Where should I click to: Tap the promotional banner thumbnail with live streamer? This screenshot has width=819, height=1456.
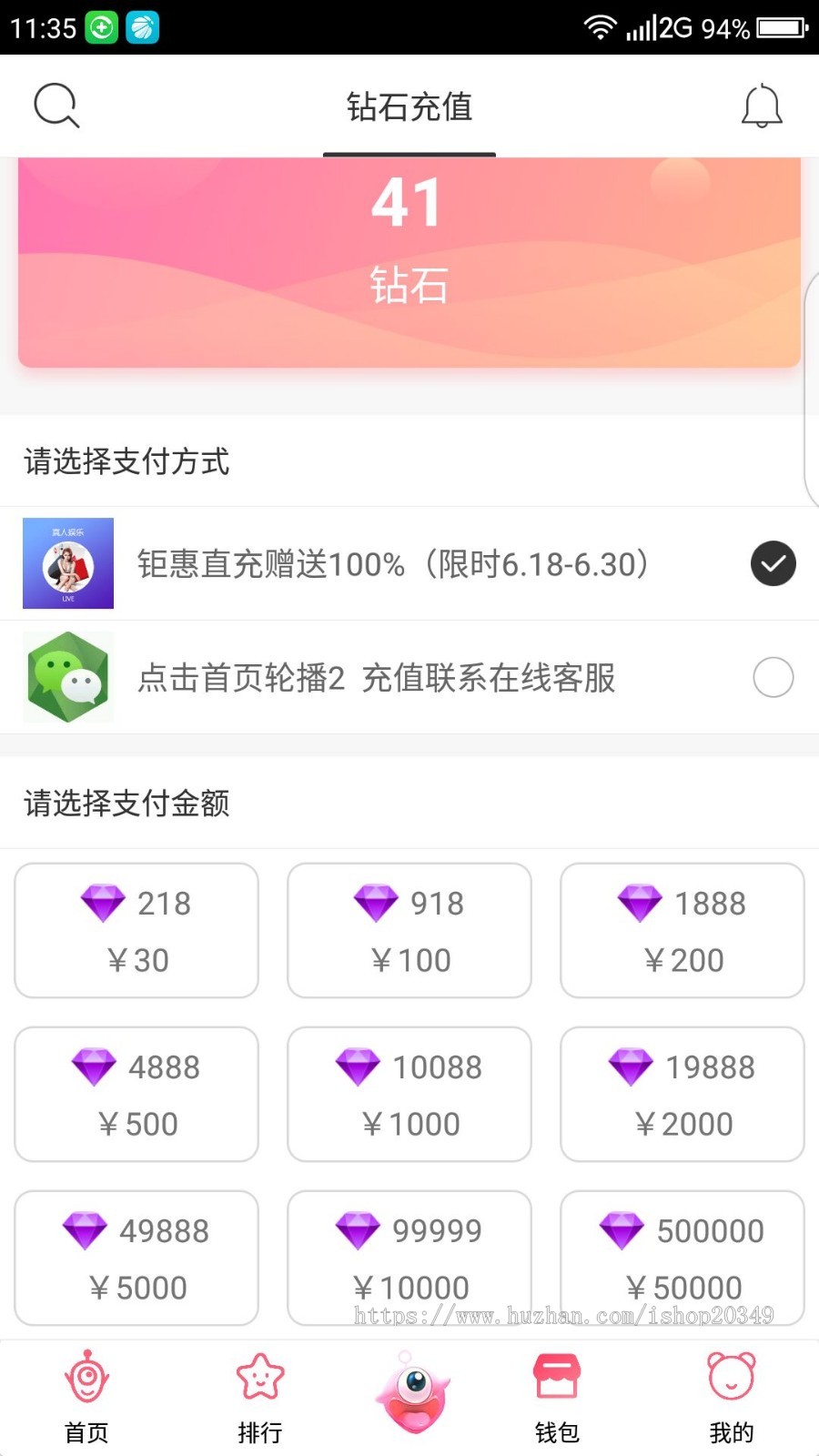[x=68, y=563]
